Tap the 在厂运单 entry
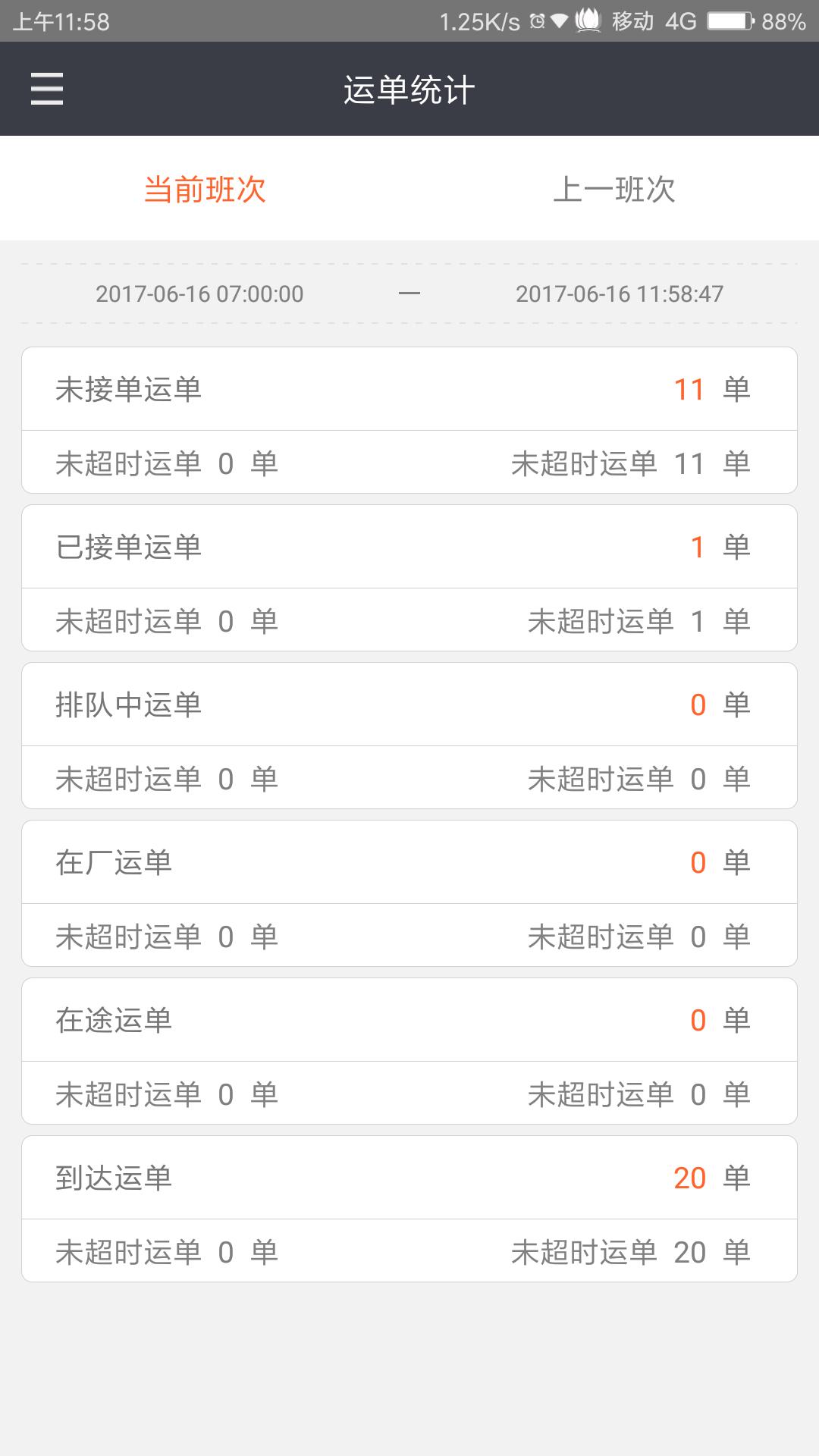 pos(409,862)
